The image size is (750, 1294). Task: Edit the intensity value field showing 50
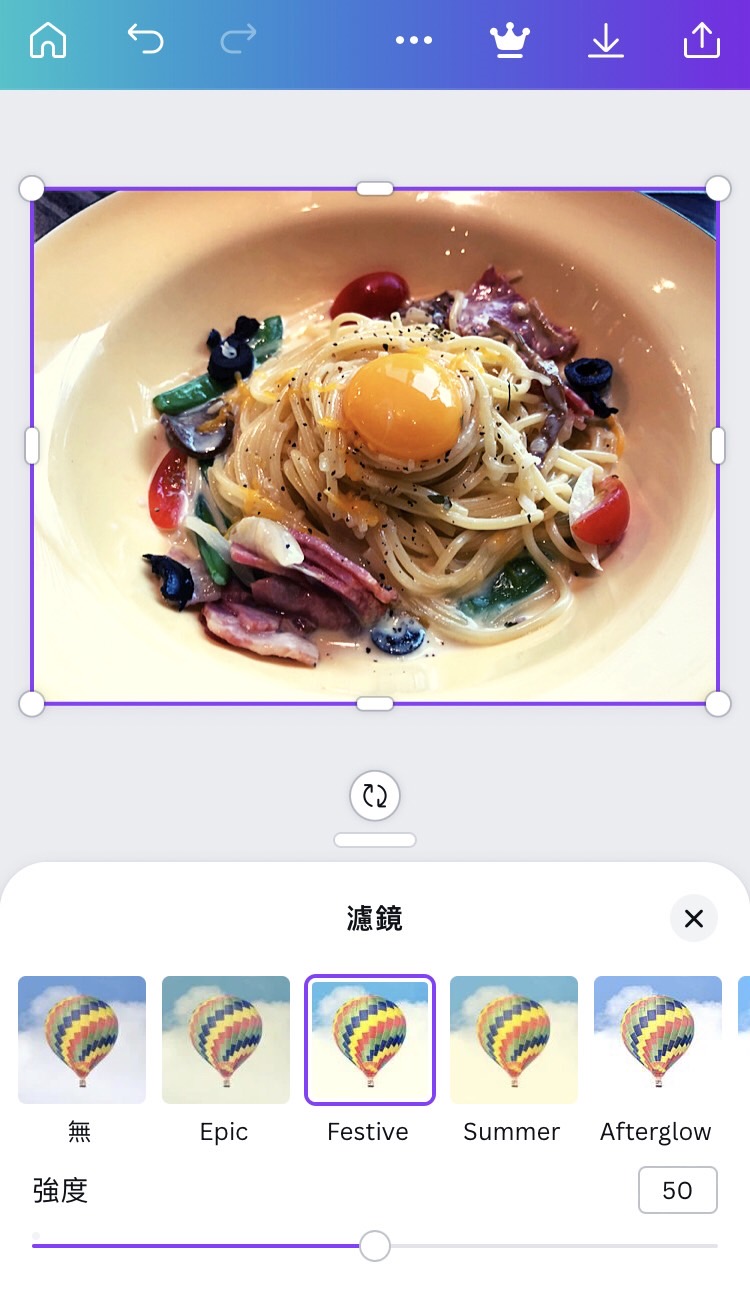tap(678, 1190)
